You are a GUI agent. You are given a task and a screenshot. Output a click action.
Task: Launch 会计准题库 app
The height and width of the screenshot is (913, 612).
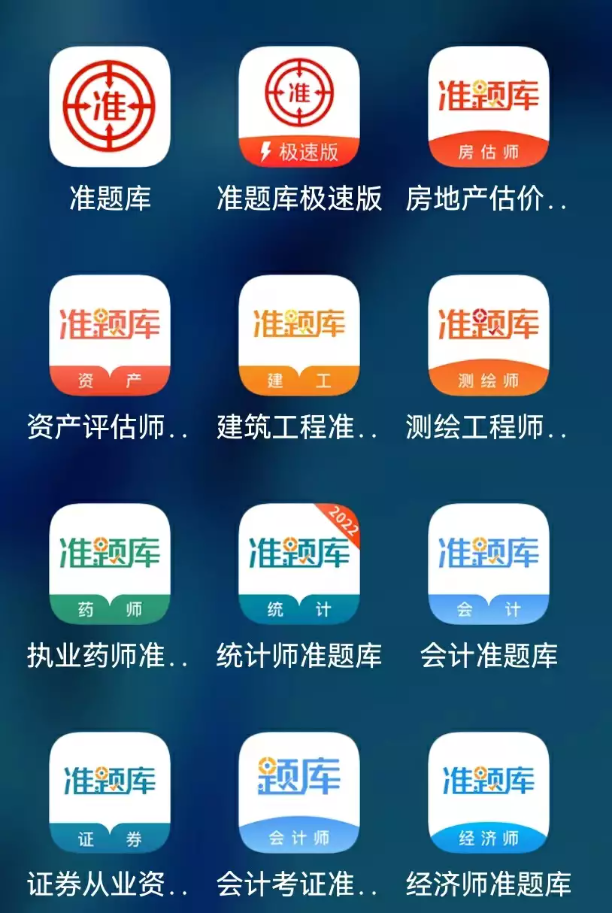tap(488, 563)
